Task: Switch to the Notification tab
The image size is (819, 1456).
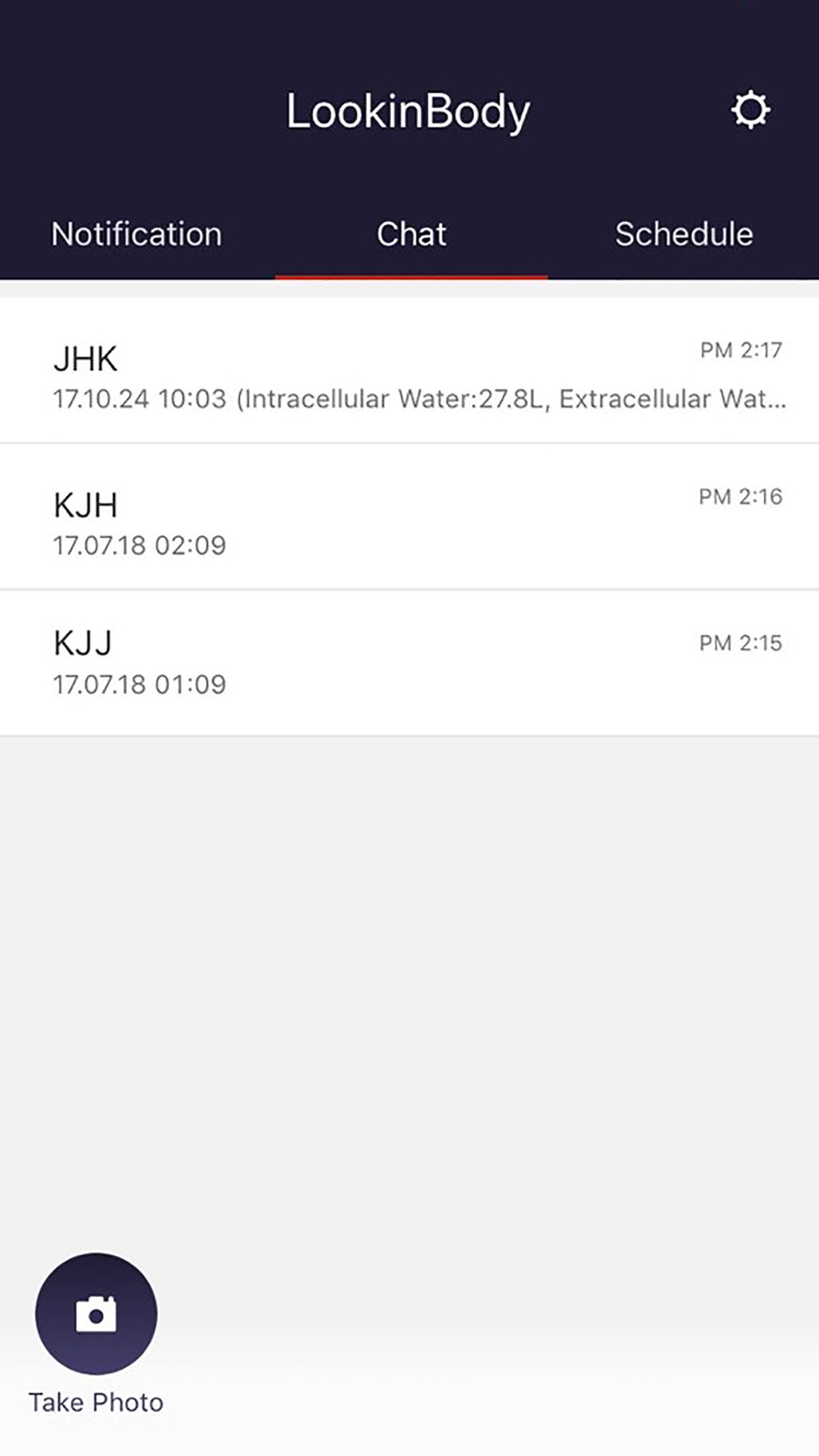Action: pyautogui.click(x=136, y=234)
